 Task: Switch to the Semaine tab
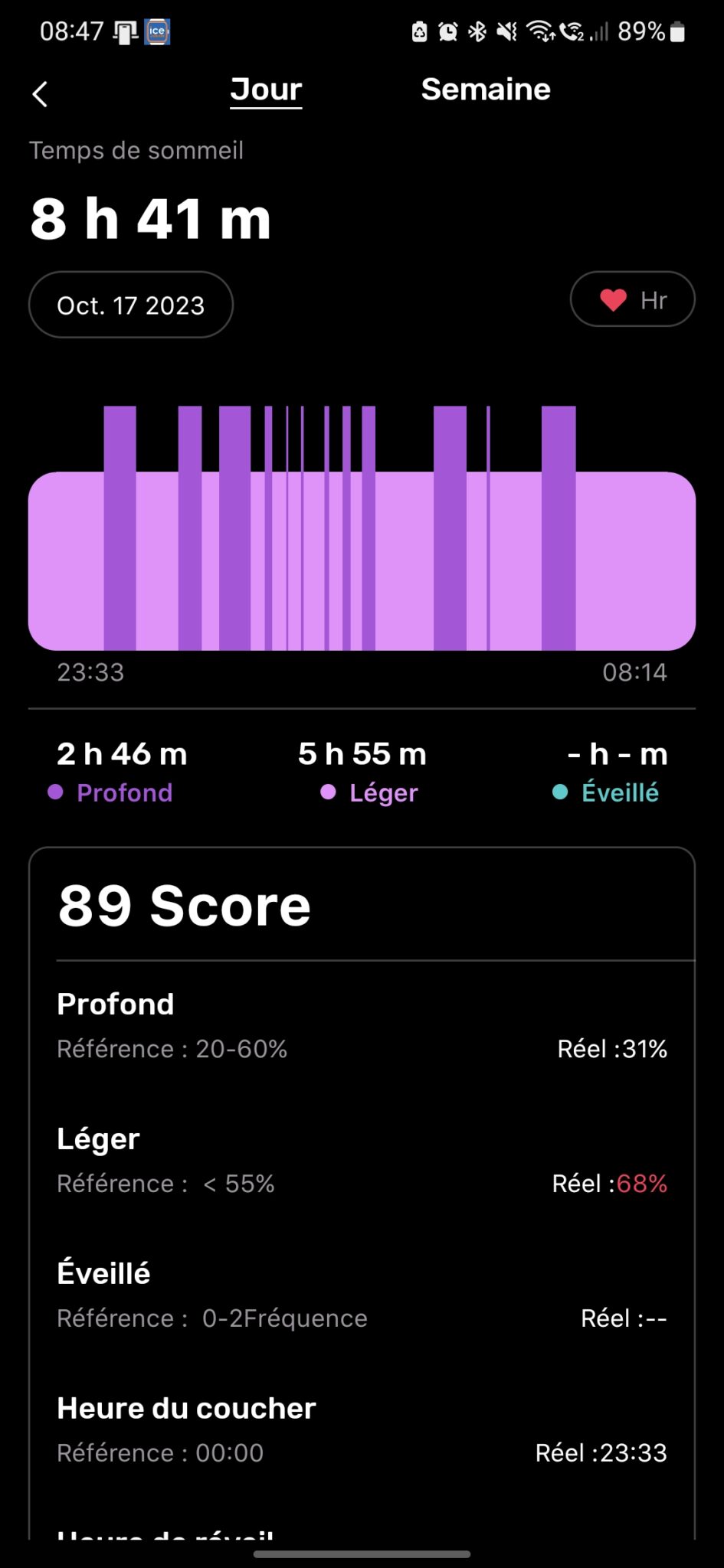[486, 90]
